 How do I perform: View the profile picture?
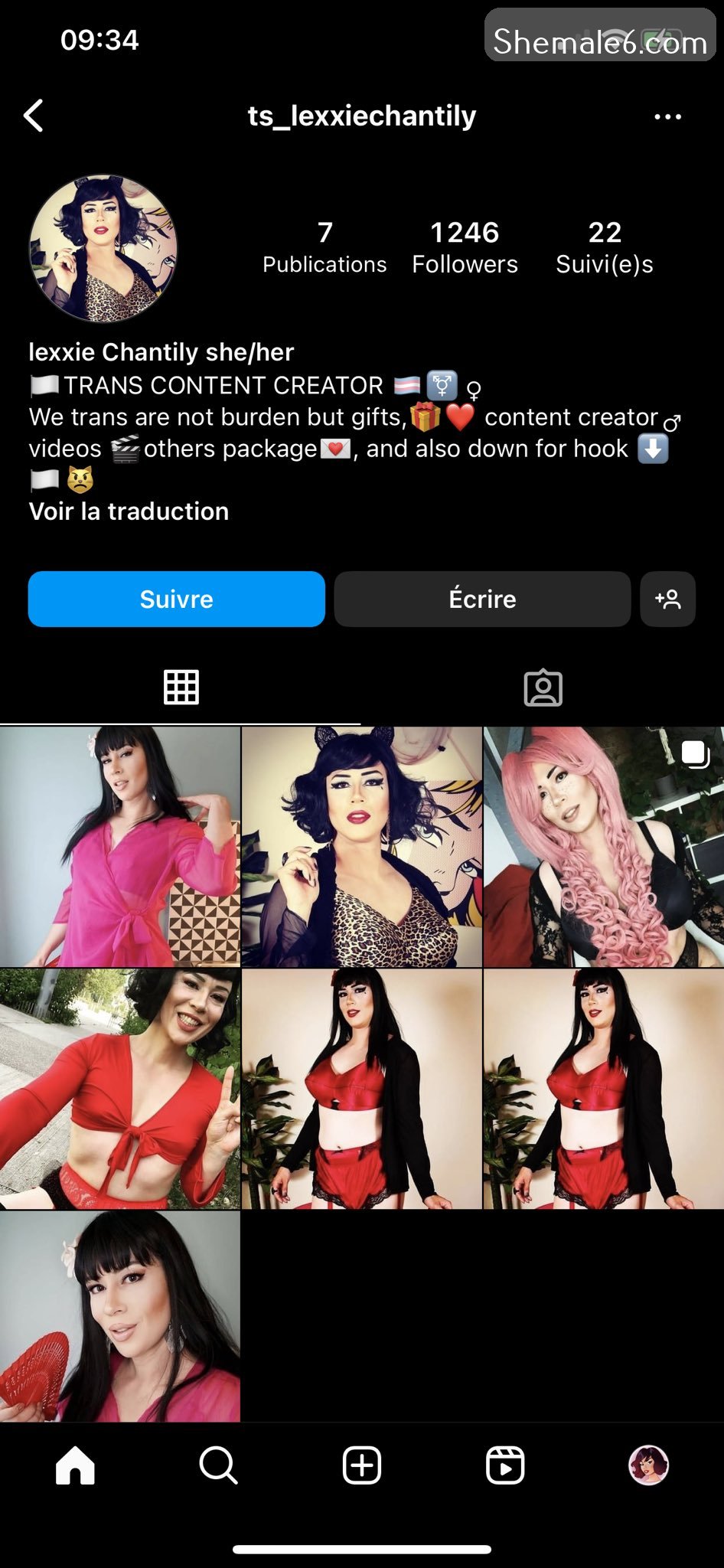pos(103,249)
